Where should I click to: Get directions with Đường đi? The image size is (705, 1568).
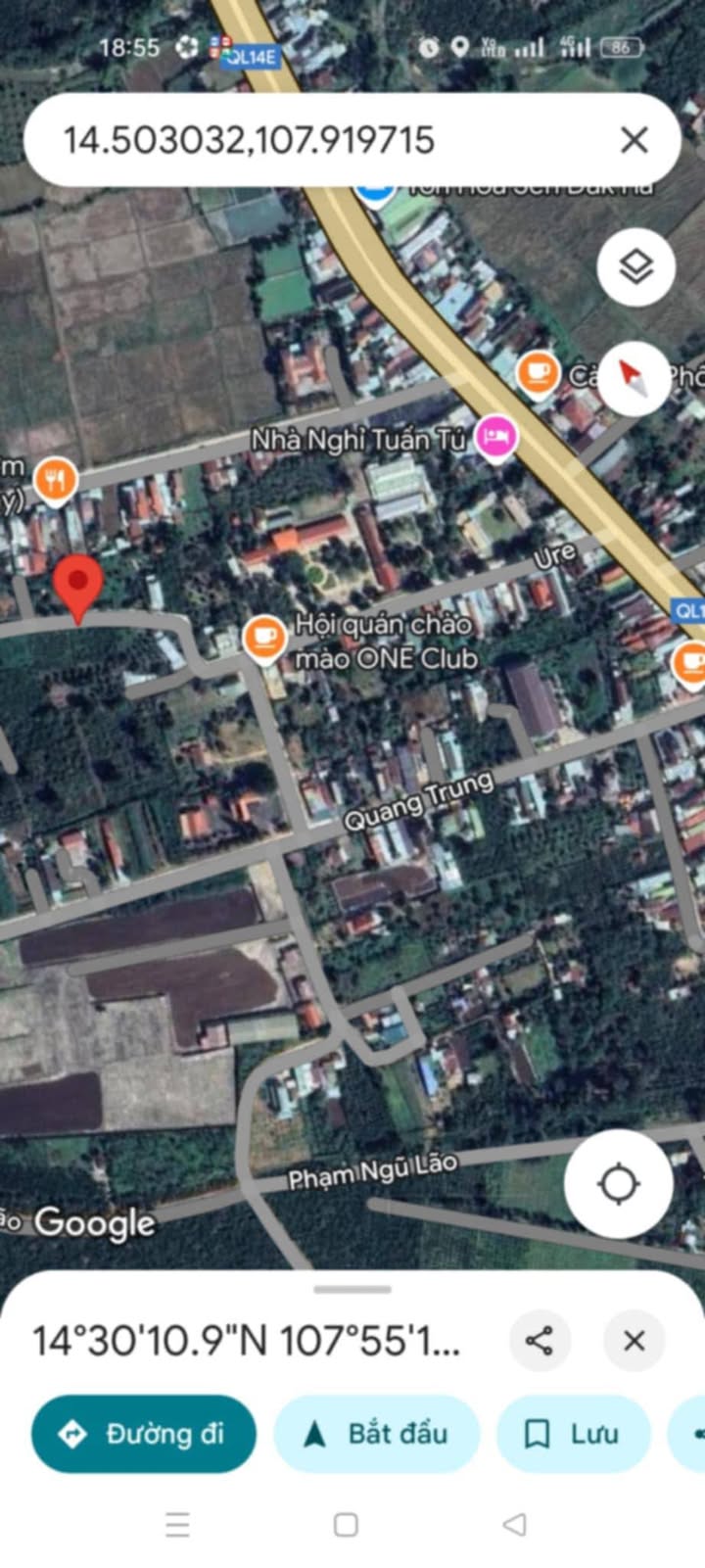[x=144, y=1434]
